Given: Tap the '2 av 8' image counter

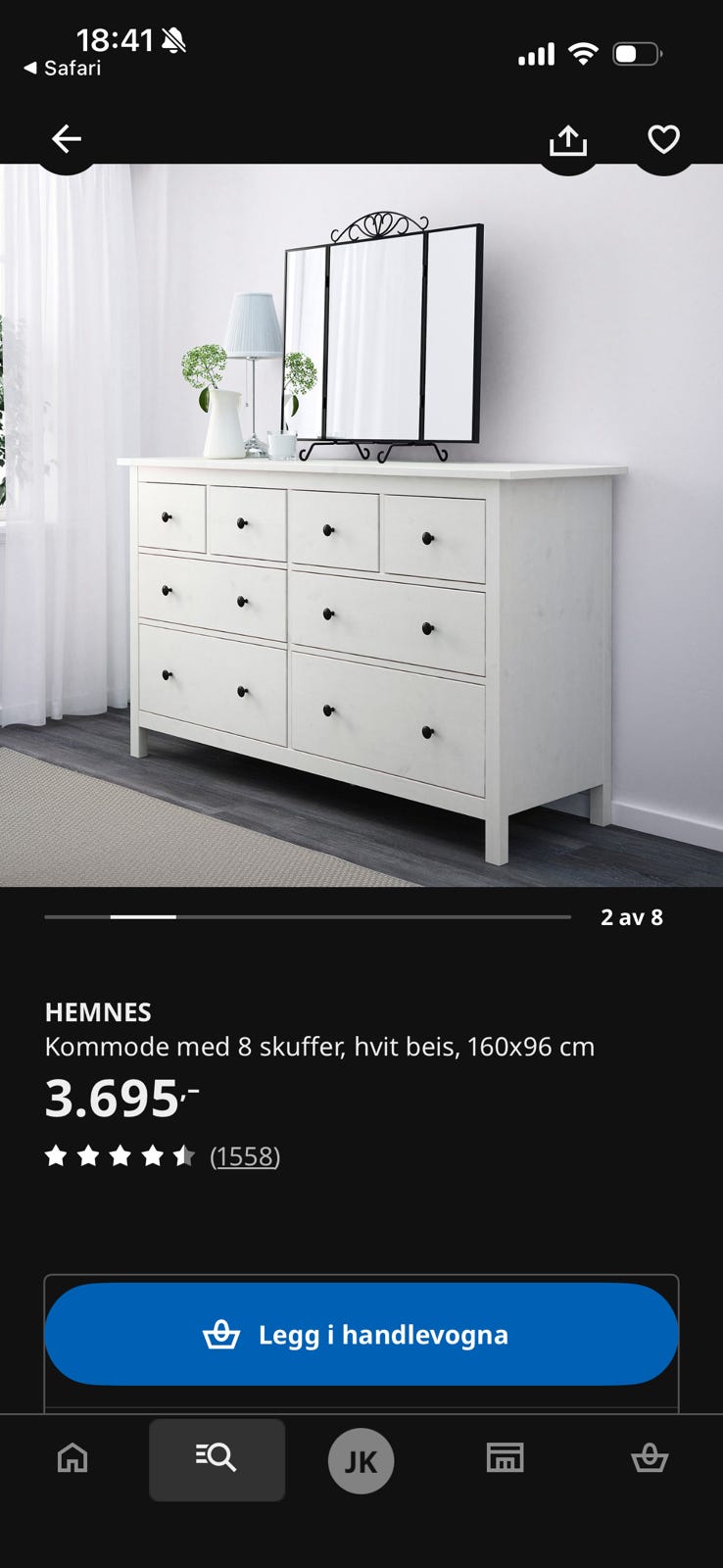Looking at the screenshot, I should click(631, 917).
